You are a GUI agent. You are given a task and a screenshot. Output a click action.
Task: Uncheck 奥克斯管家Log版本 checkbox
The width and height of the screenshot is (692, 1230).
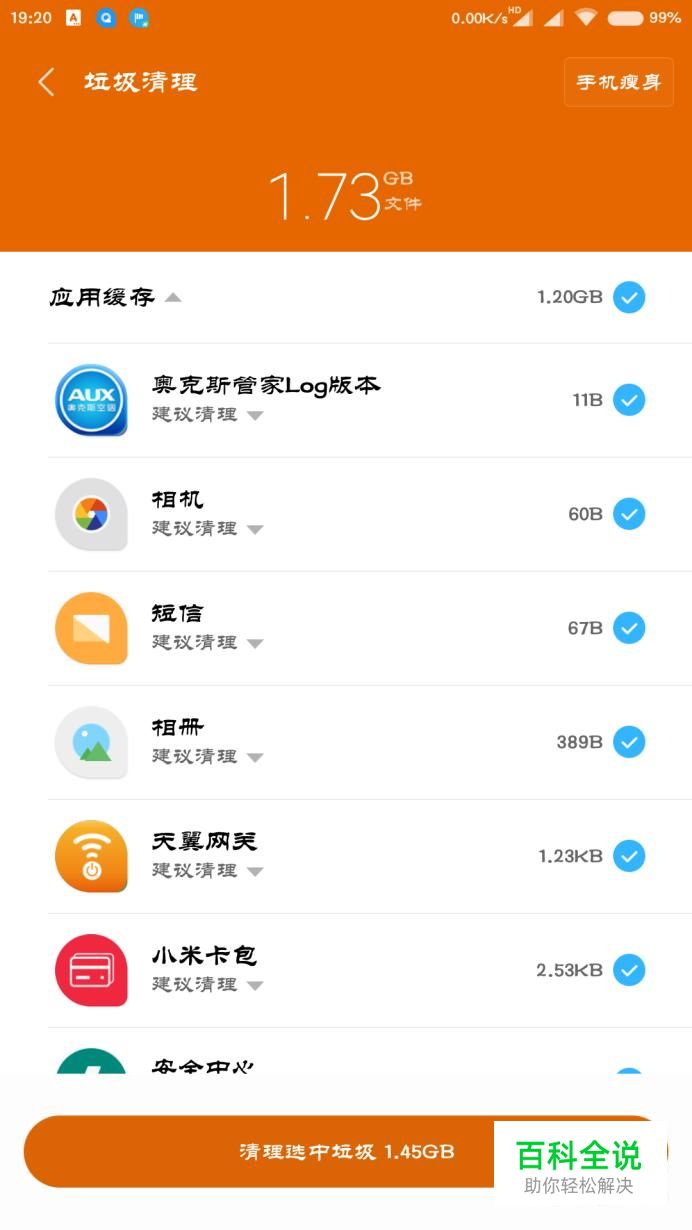(629, 400)
